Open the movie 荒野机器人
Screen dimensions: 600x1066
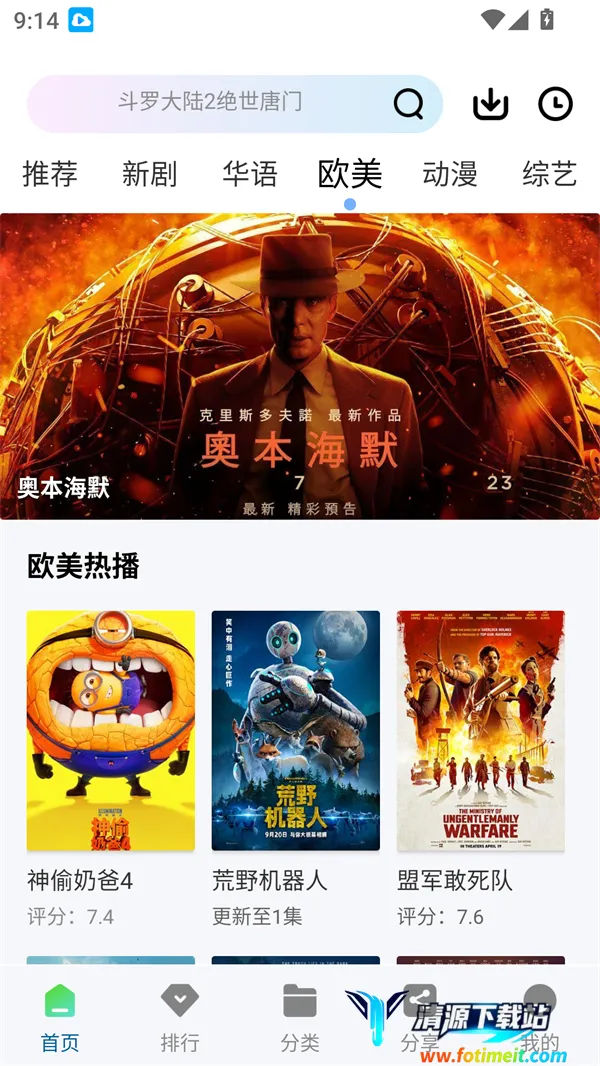pos(296,731)
